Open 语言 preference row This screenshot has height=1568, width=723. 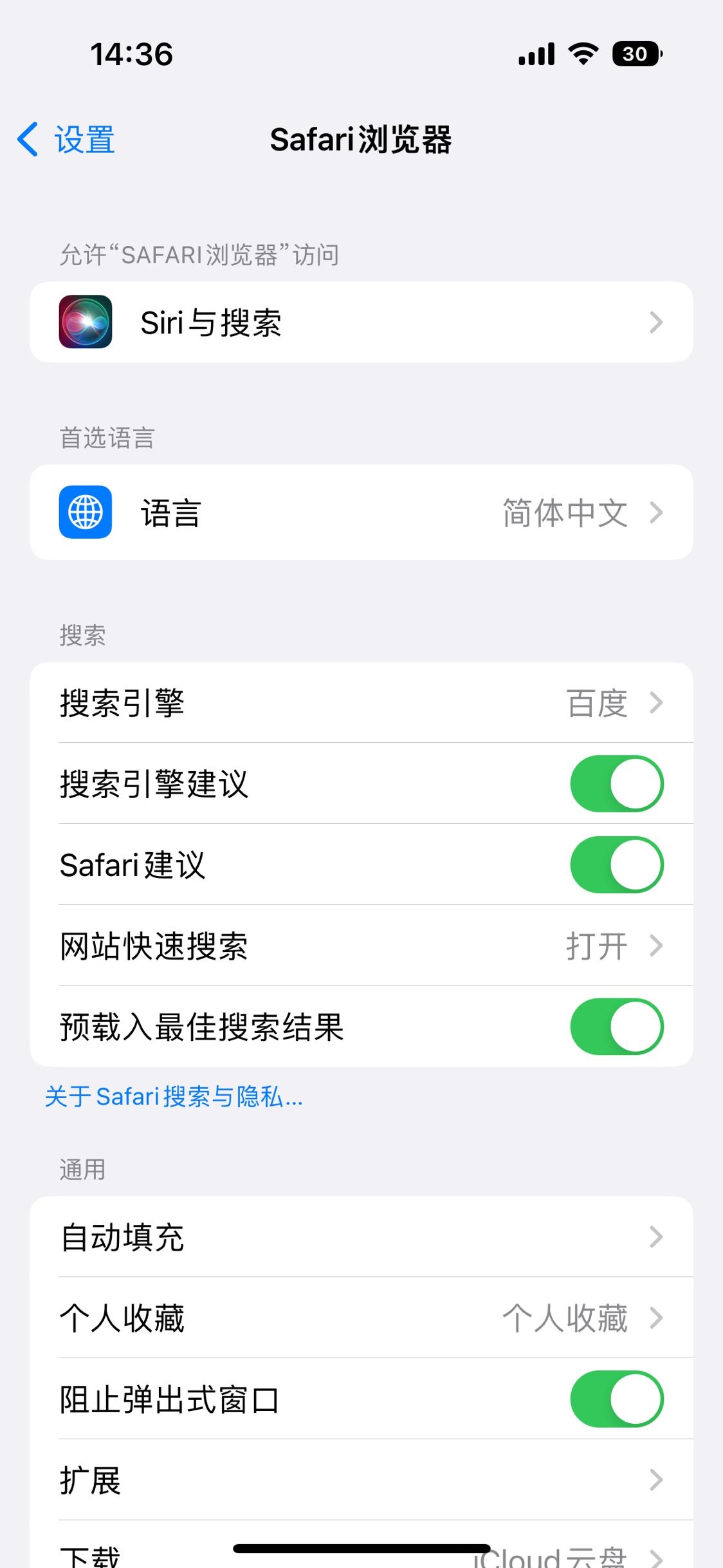361,512
